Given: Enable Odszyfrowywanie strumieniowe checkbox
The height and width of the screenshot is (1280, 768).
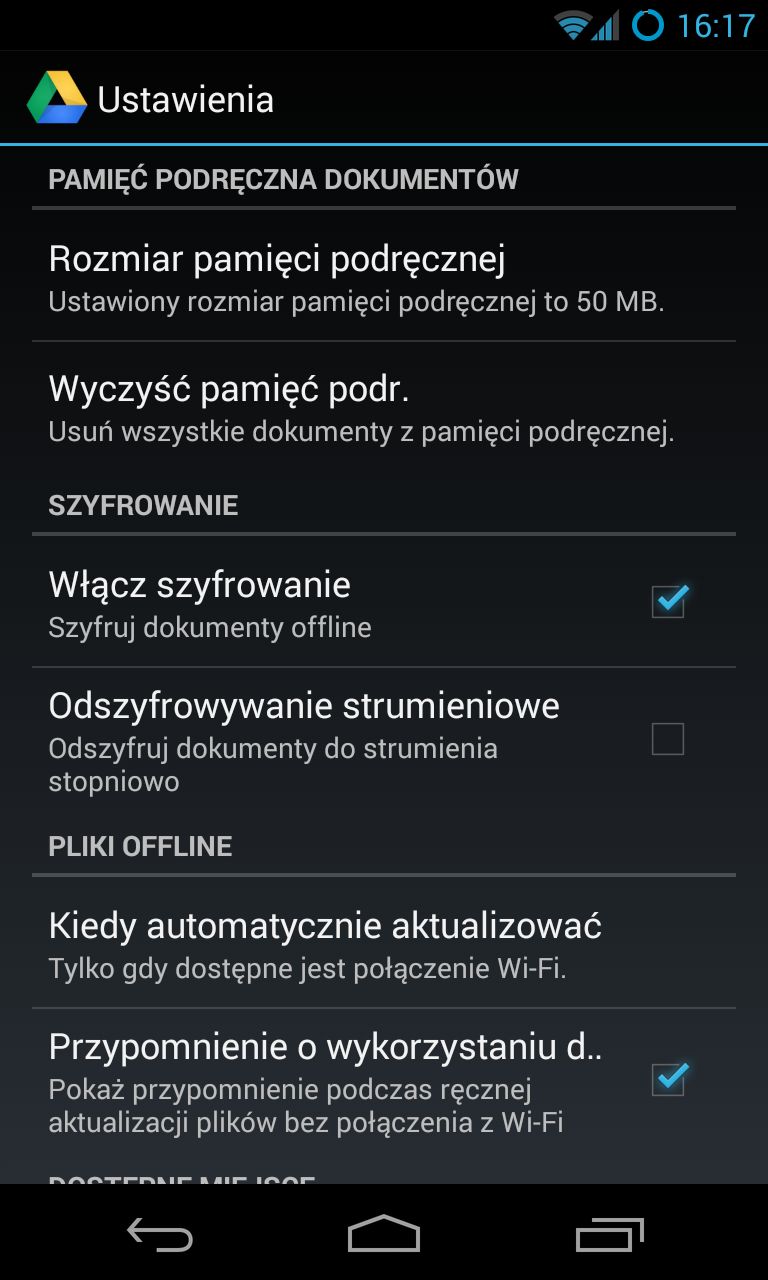Looking at the screenshot, I should [x=668, y=739].
